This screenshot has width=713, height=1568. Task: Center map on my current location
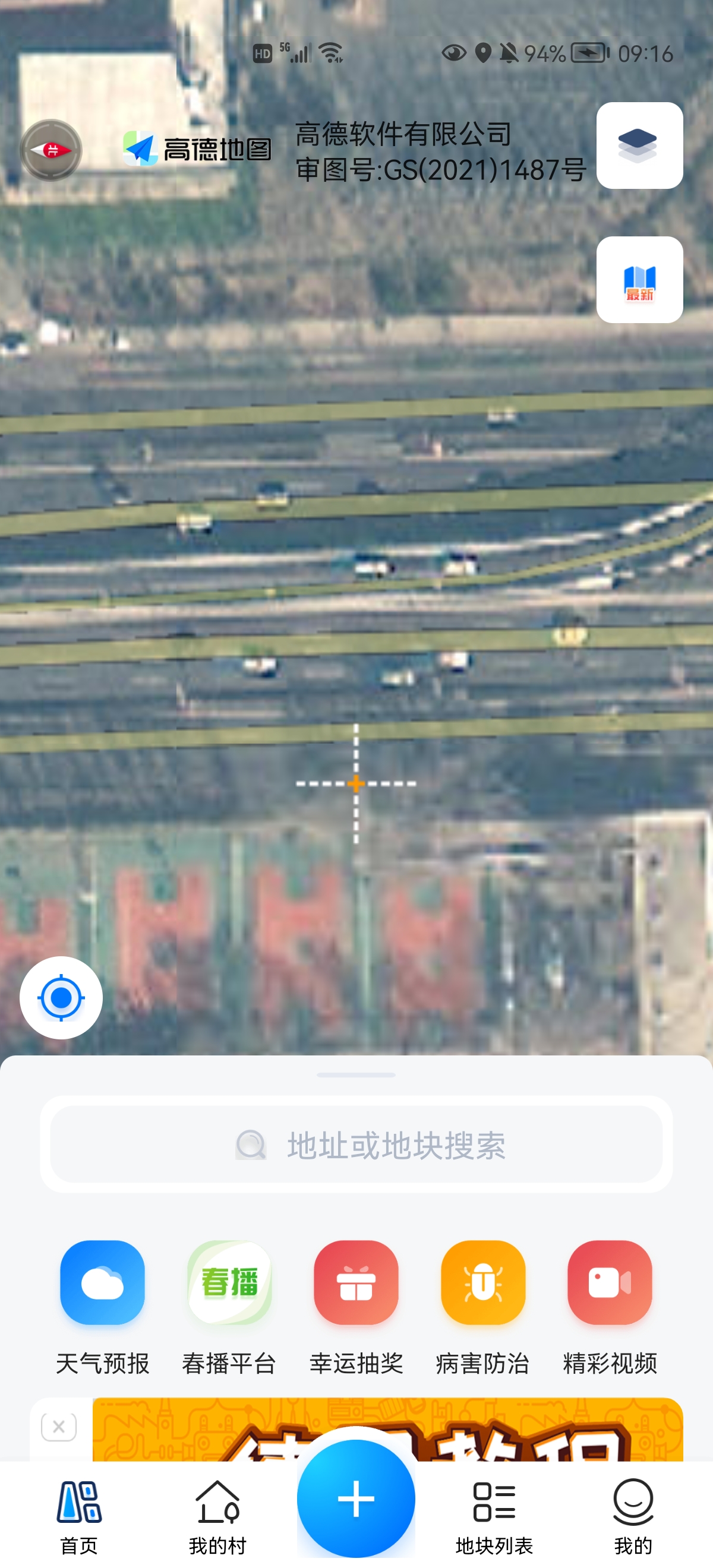61,998
